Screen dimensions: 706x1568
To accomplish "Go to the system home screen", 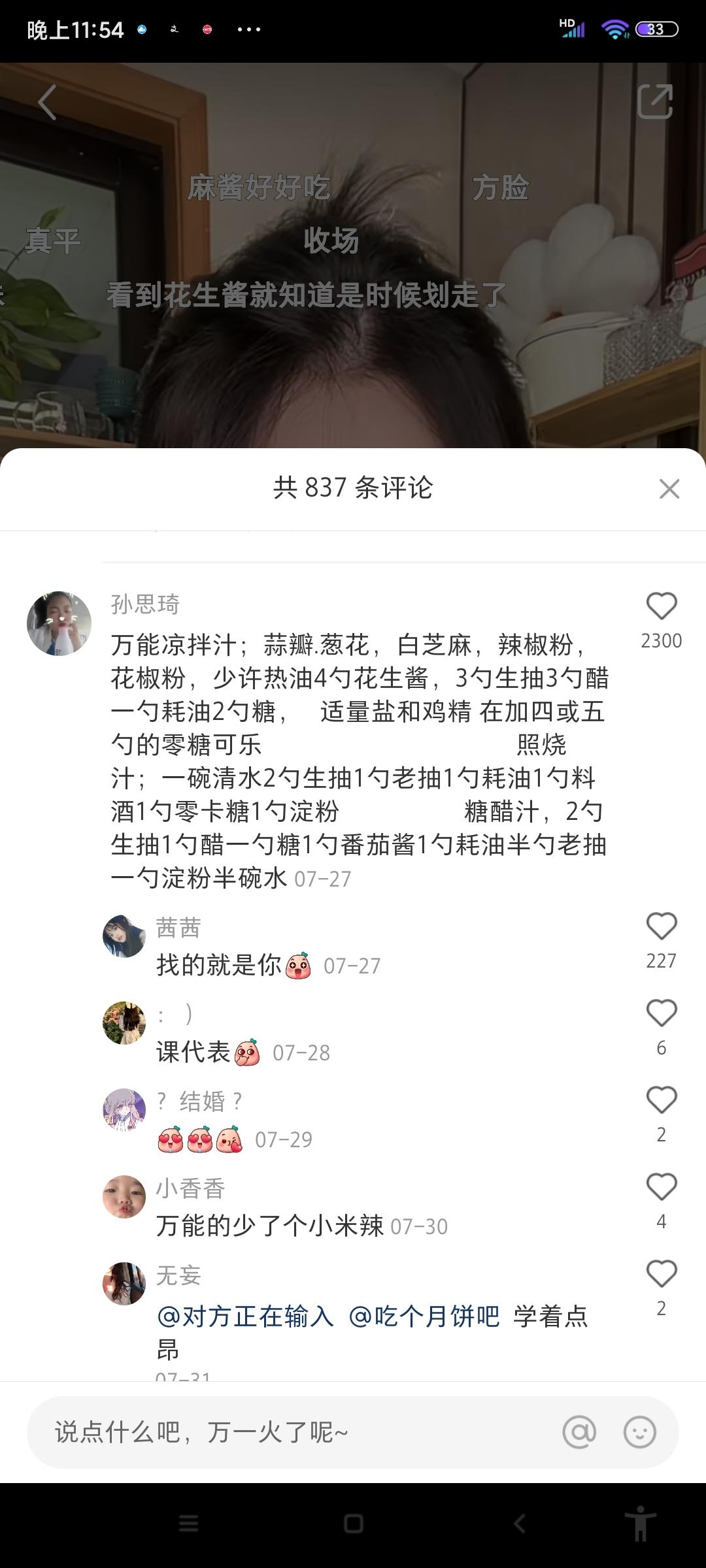I will [x=353, y=1524].
